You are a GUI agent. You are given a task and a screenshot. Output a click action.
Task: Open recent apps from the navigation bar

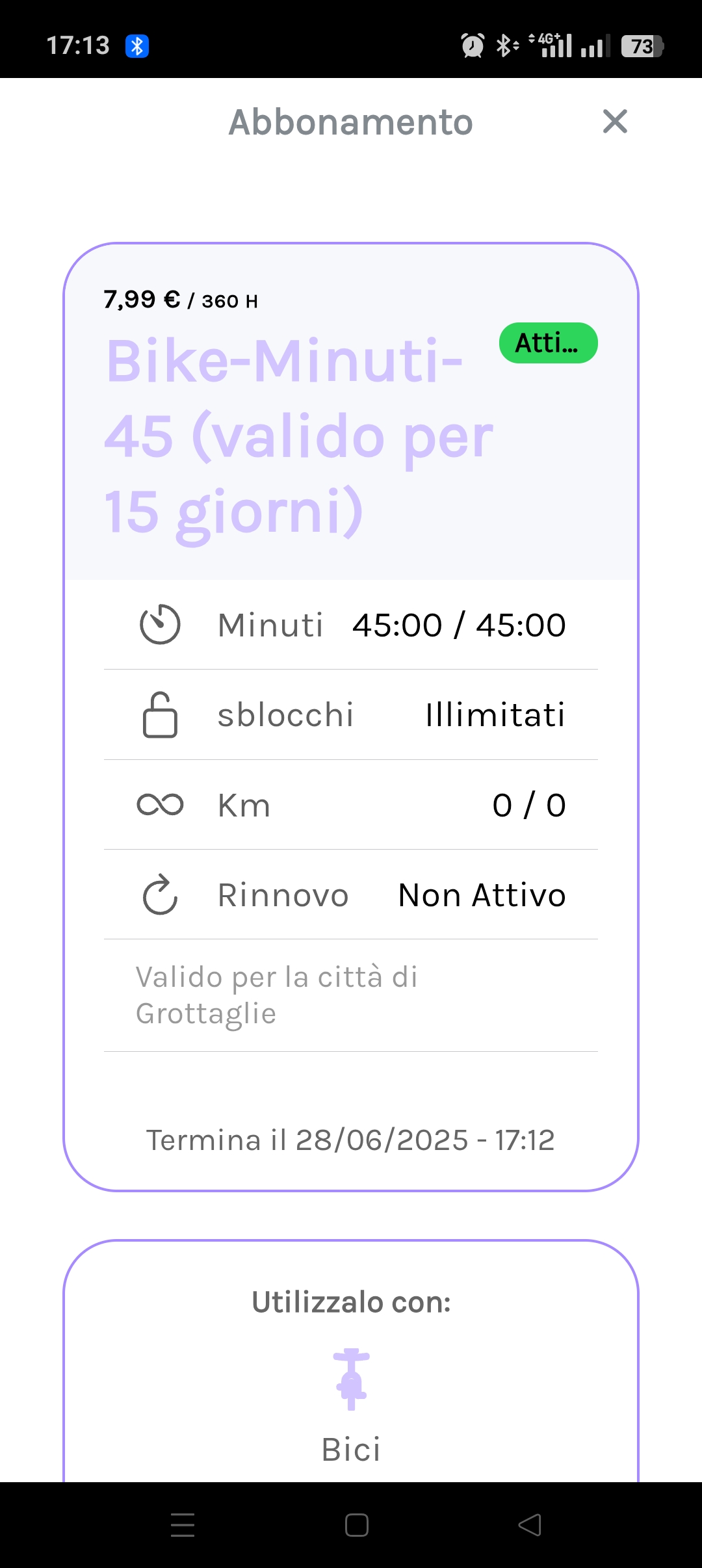pos(183,1524)
